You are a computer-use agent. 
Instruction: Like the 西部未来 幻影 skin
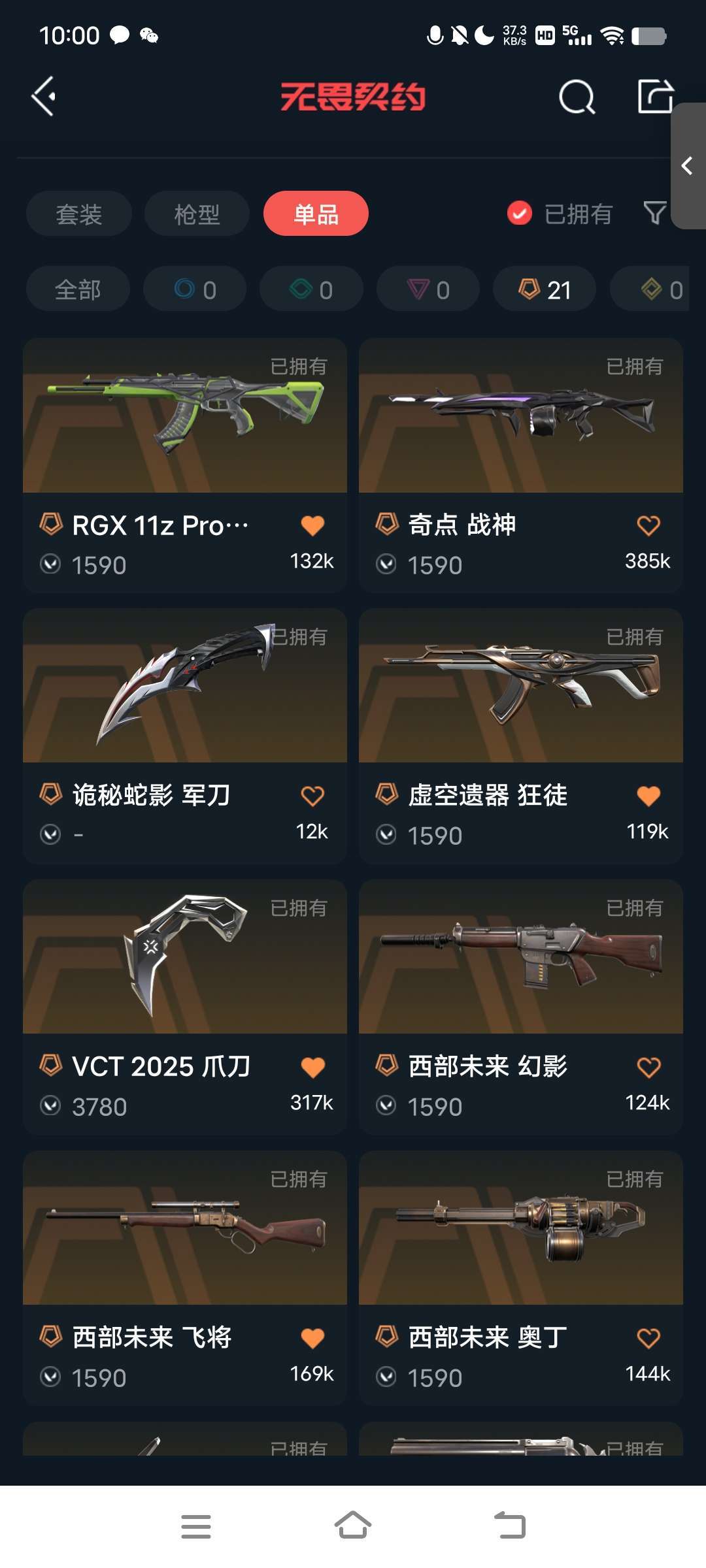pyautogui.click(x=648, y=1068)
